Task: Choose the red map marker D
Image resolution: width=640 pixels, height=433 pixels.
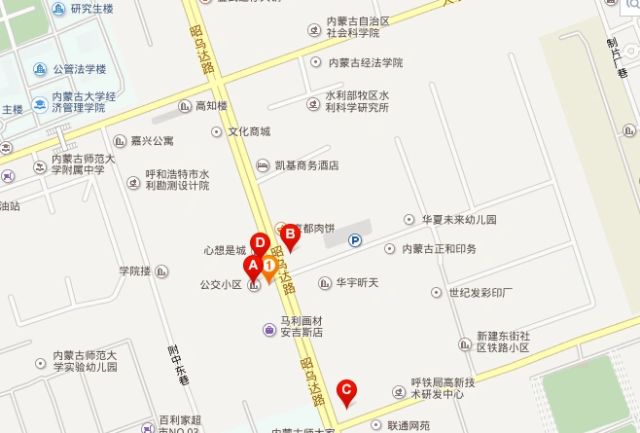Action: [x=259, y=242]
